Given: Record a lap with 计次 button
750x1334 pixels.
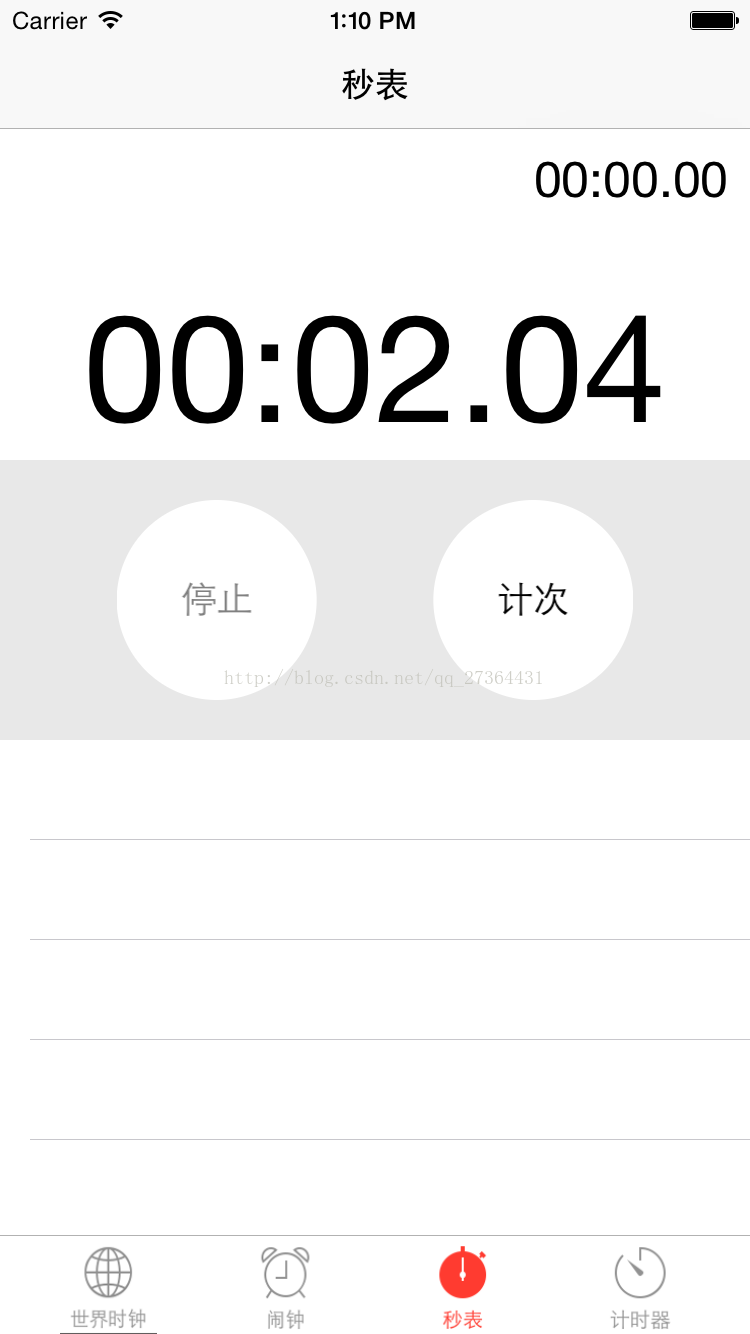Looking at the screenshot, I should point(533,599).
